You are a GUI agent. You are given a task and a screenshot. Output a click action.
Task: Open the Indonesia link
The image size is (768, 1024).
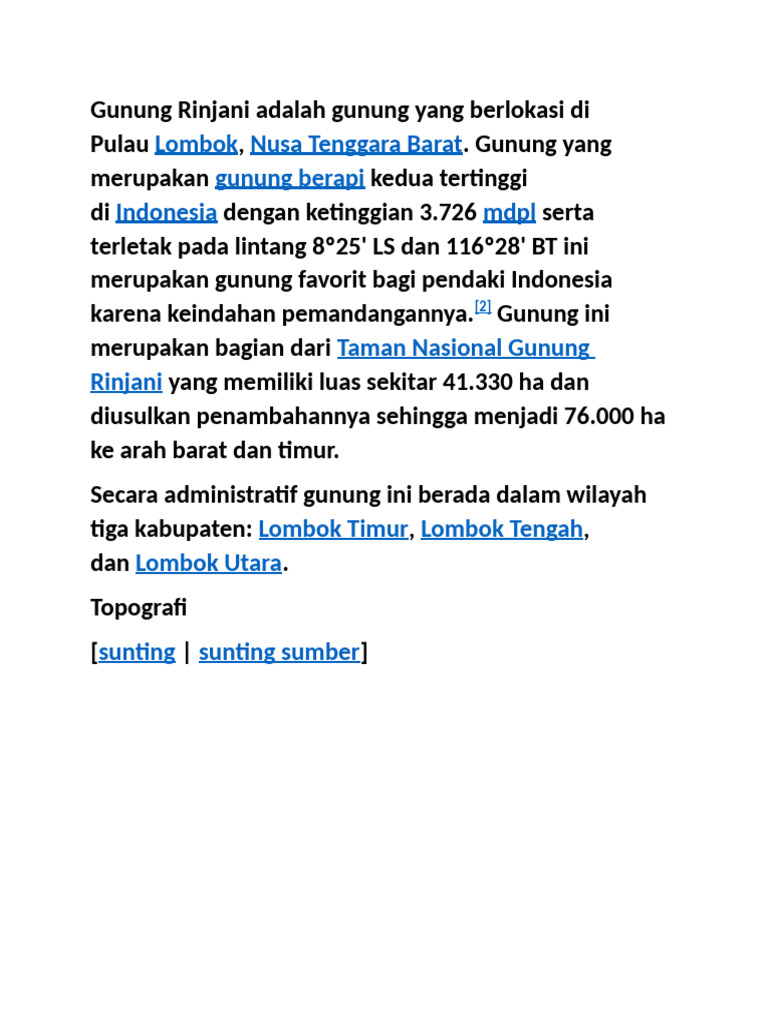pyautogui.click(x=166, y=212)
